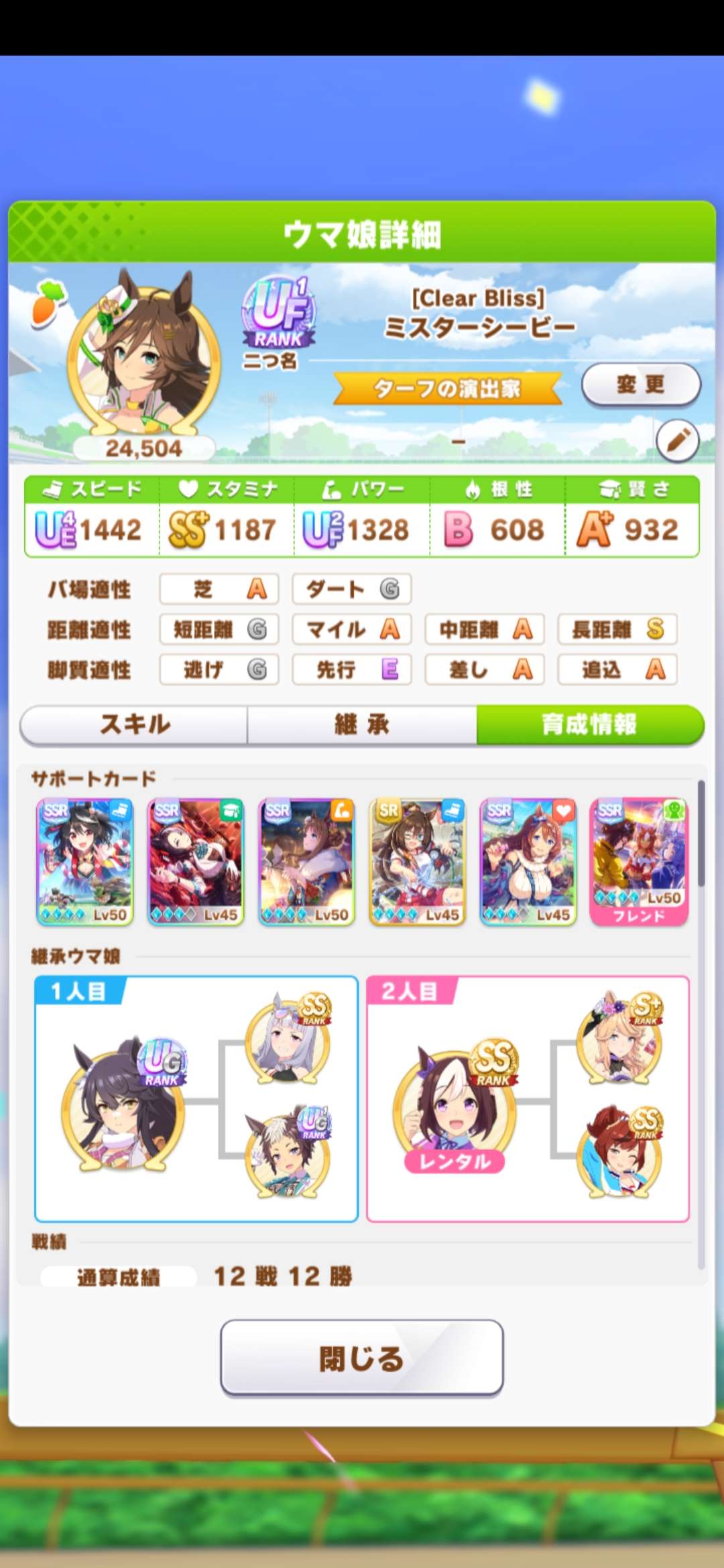View the SSR Lv50 power support card
The image size is (724, 1568).
306,861
